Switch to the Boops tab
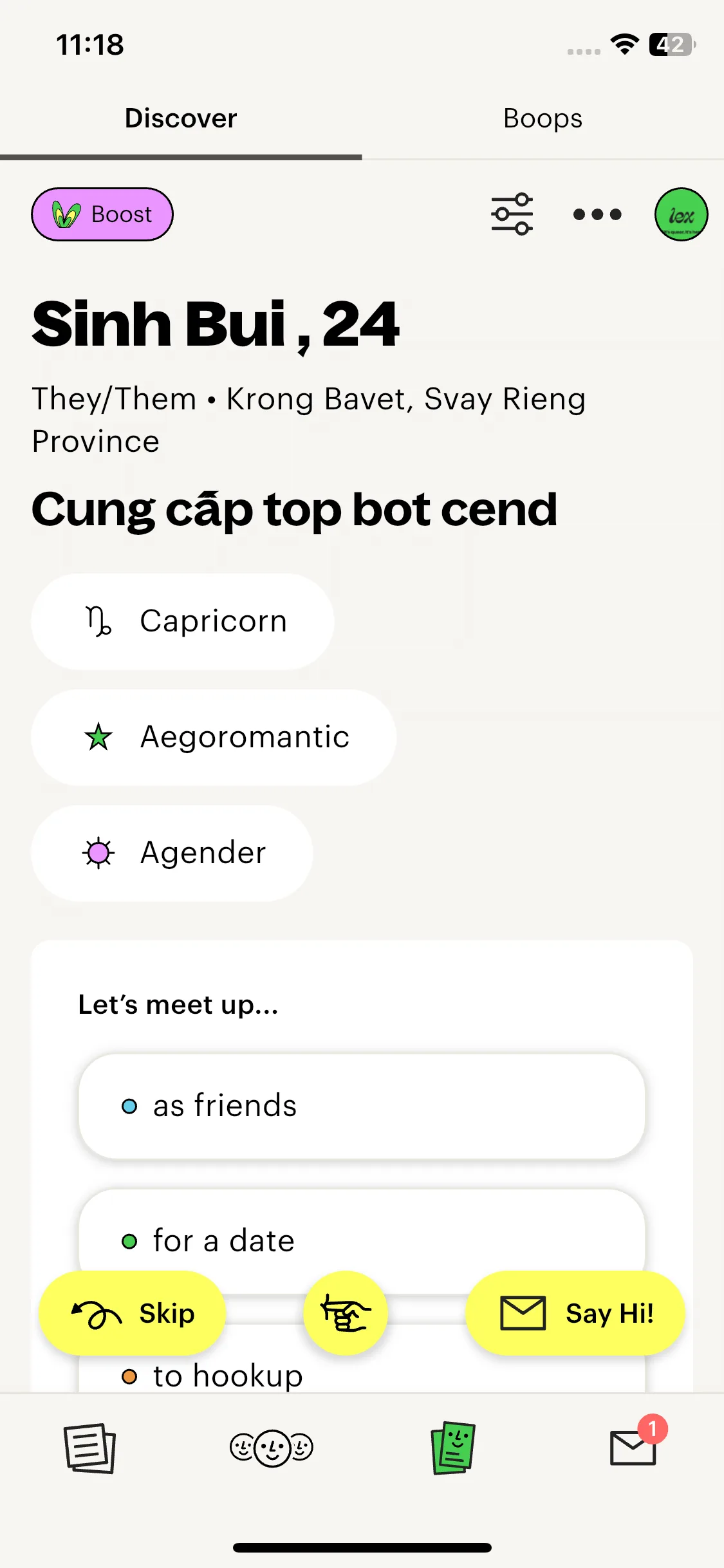The width and height of the screenshot is (724, 1568). point(543,119)
